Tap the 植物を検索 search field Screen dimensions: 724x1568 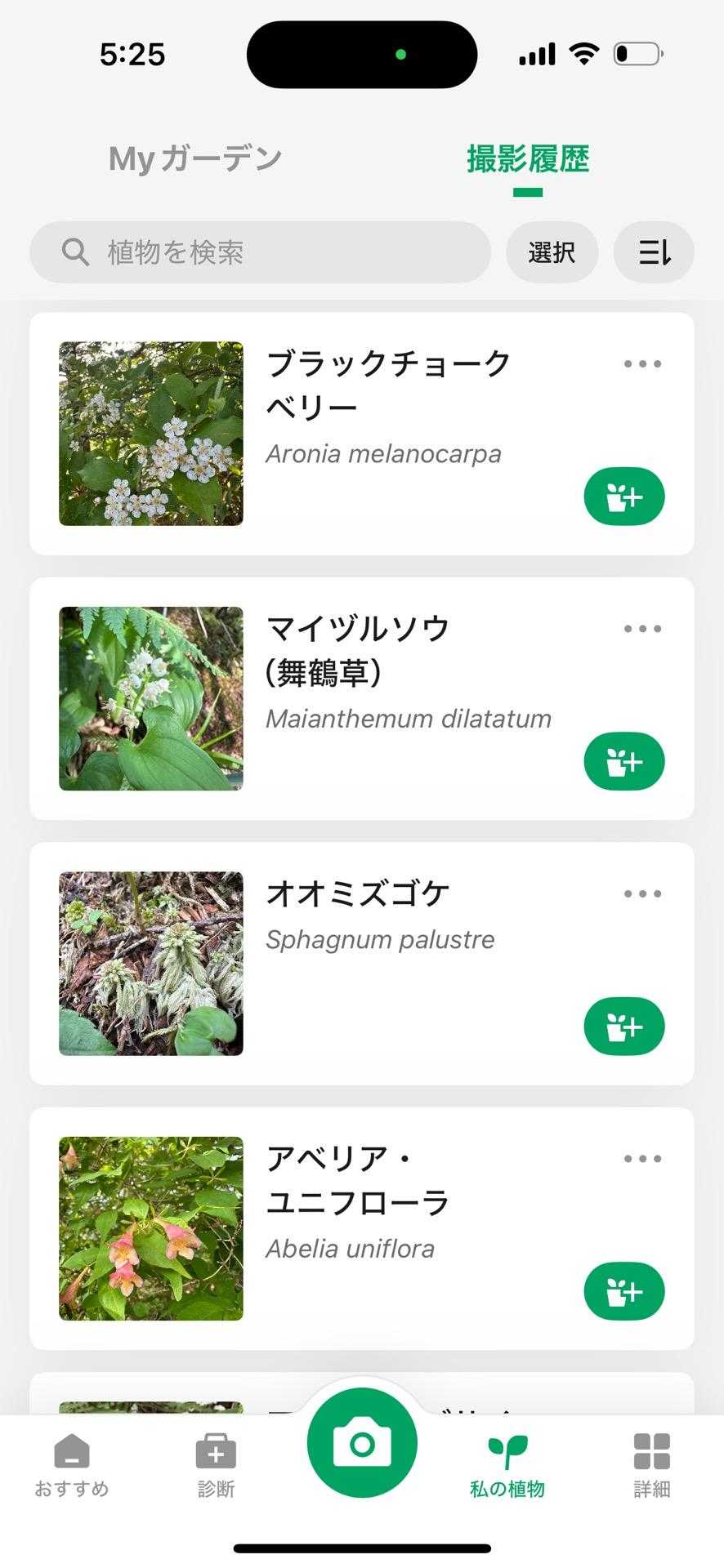point(260,252)
